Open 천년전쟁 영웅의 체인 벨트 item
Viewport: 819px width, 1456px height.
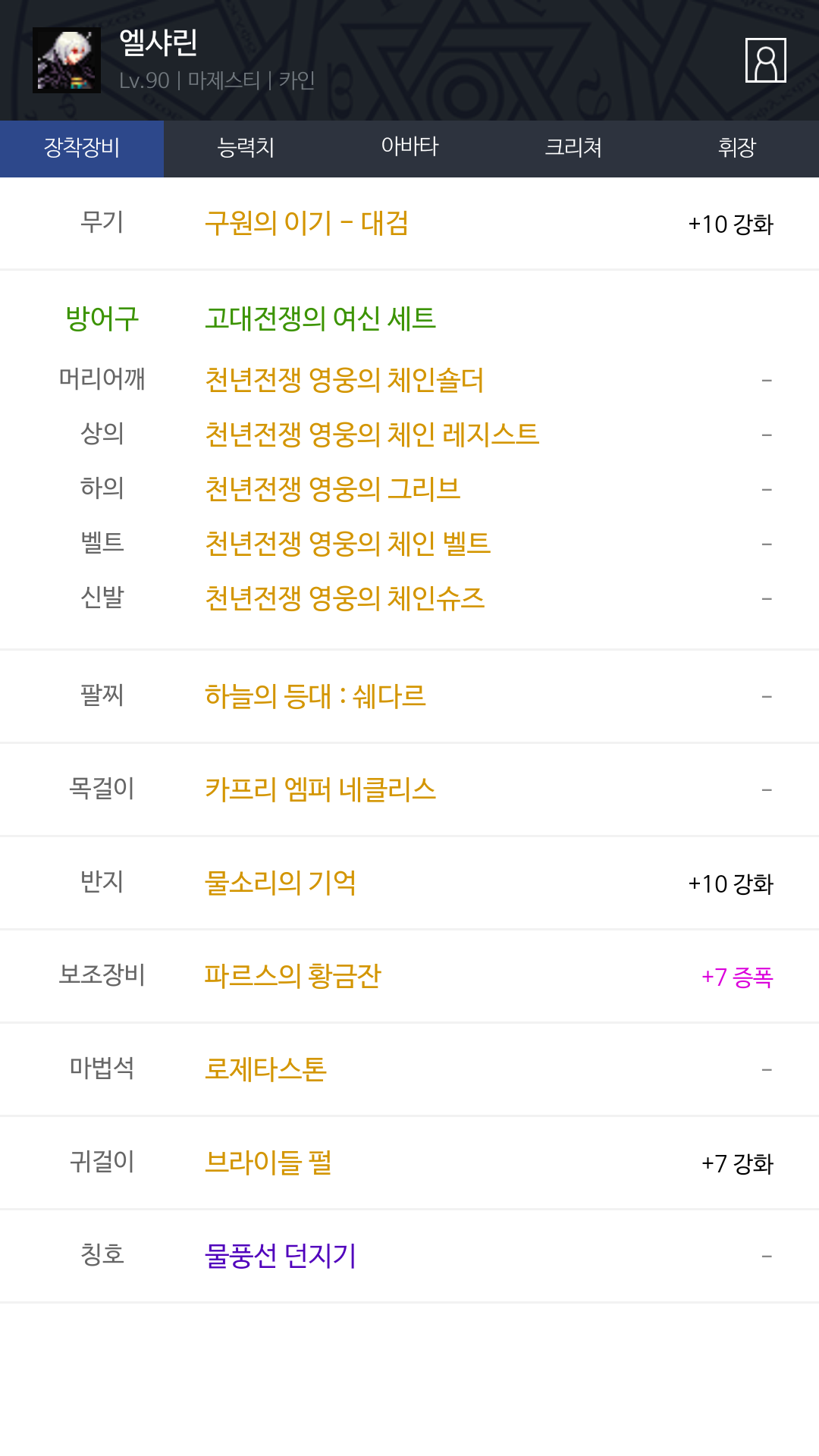[347, 544]
